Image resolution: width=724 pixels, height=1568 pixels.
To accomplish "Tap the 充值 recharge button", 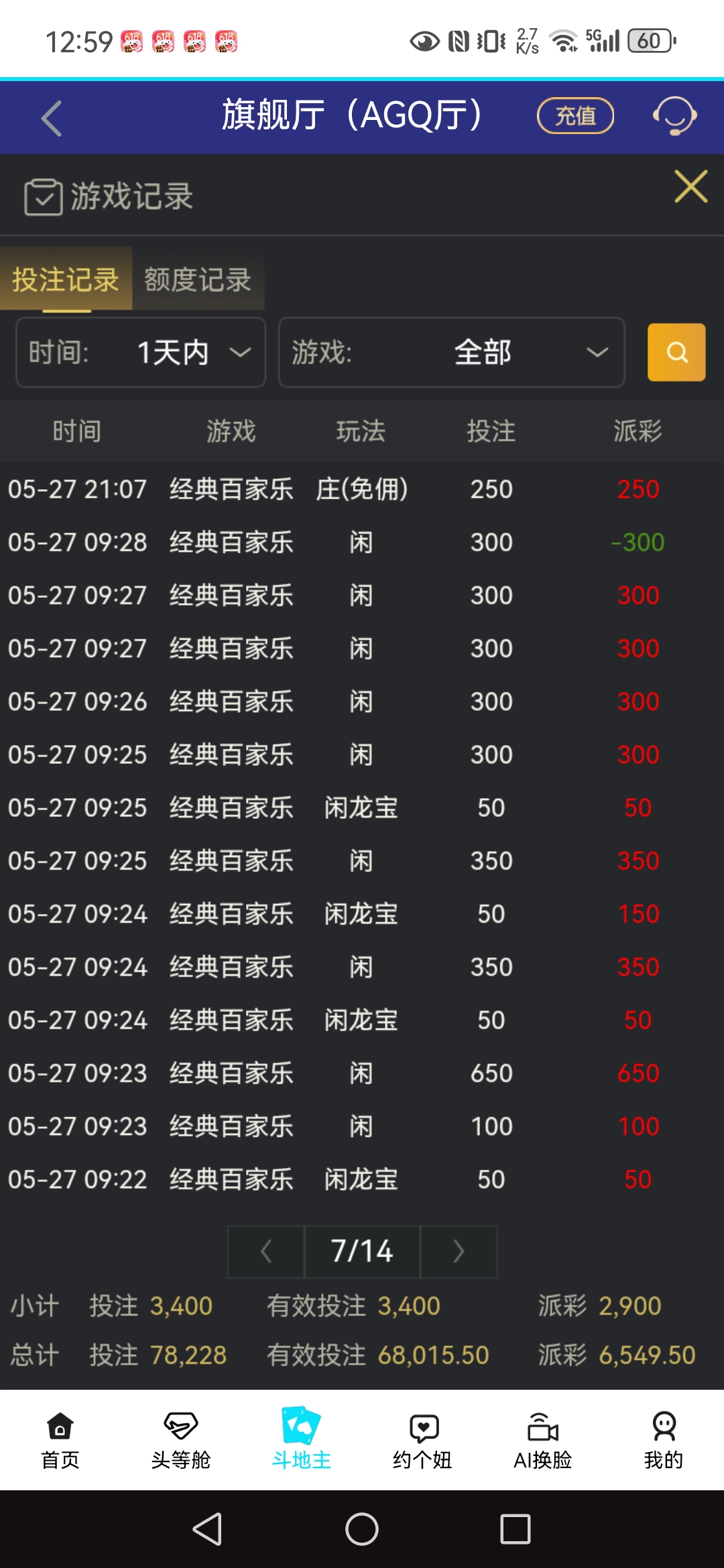I will (575, 115).
